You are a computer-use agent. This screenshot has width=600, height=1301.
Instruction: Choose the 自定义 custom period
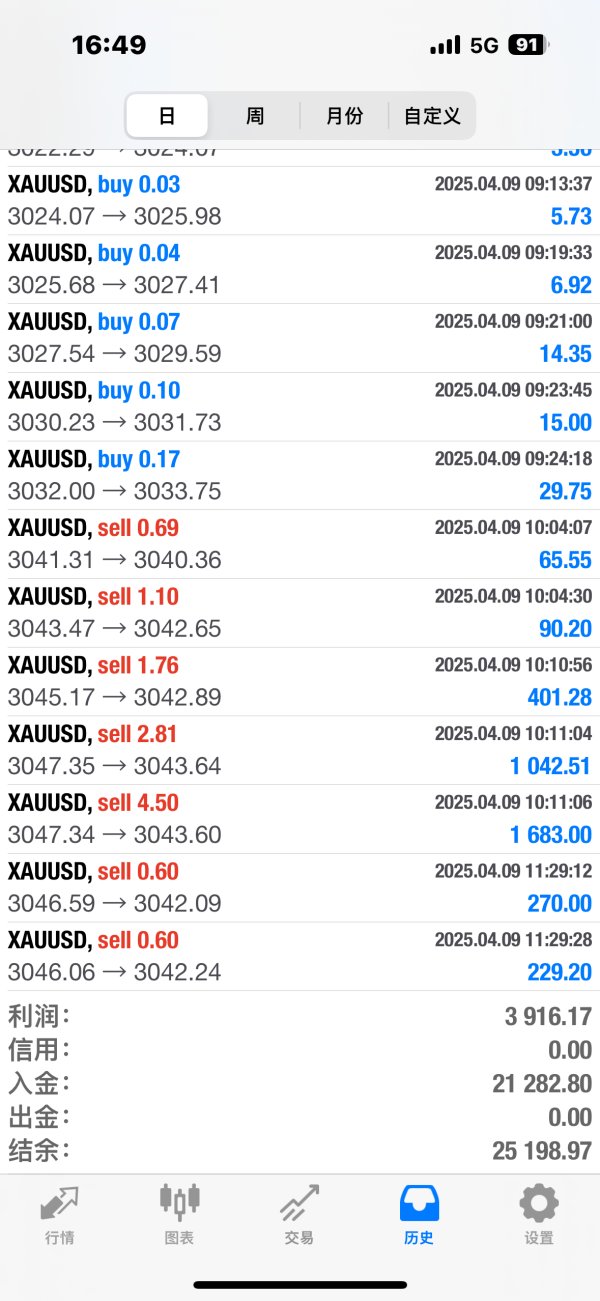tap(432, 116)
